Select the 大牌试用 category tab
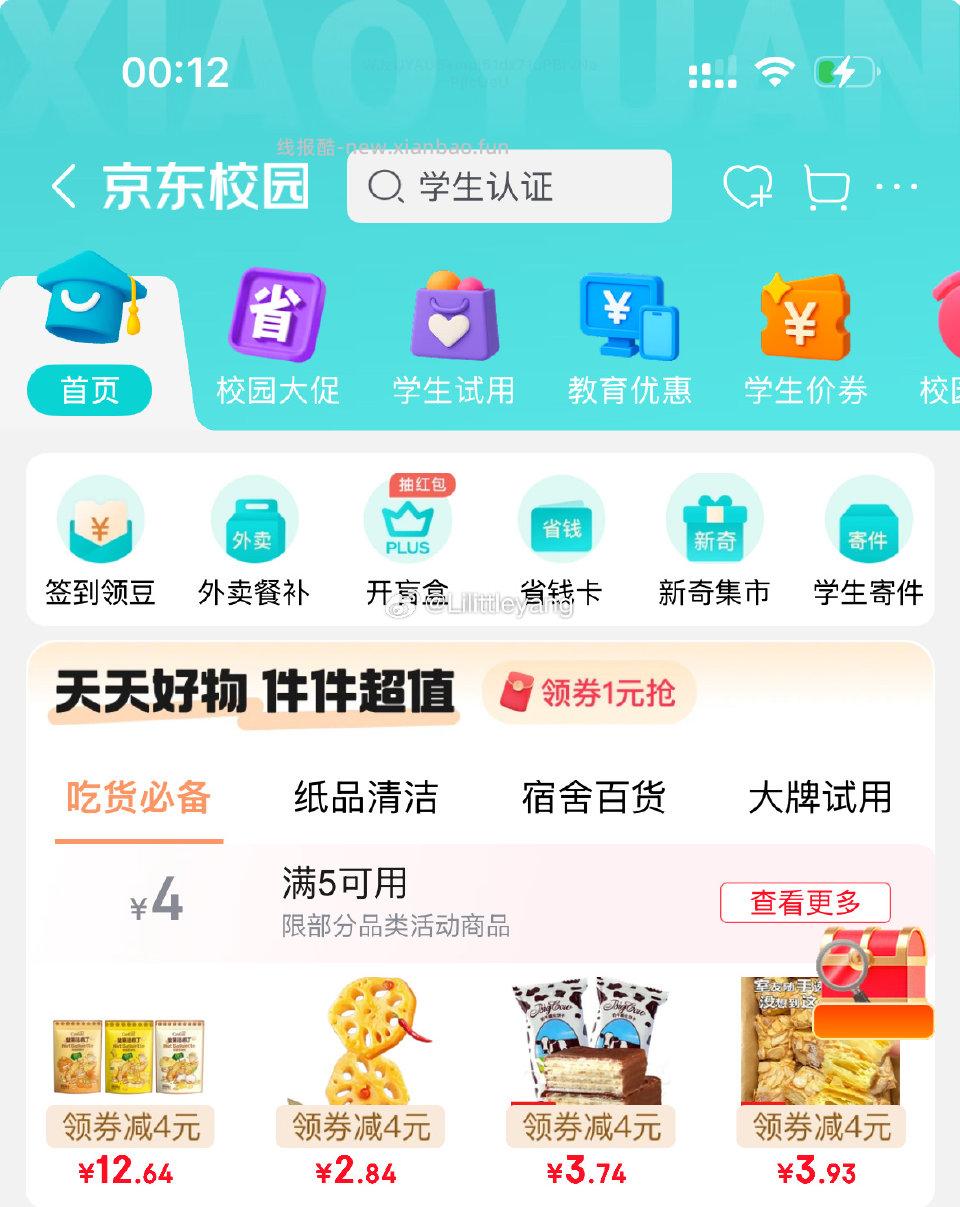 (823, 797)
